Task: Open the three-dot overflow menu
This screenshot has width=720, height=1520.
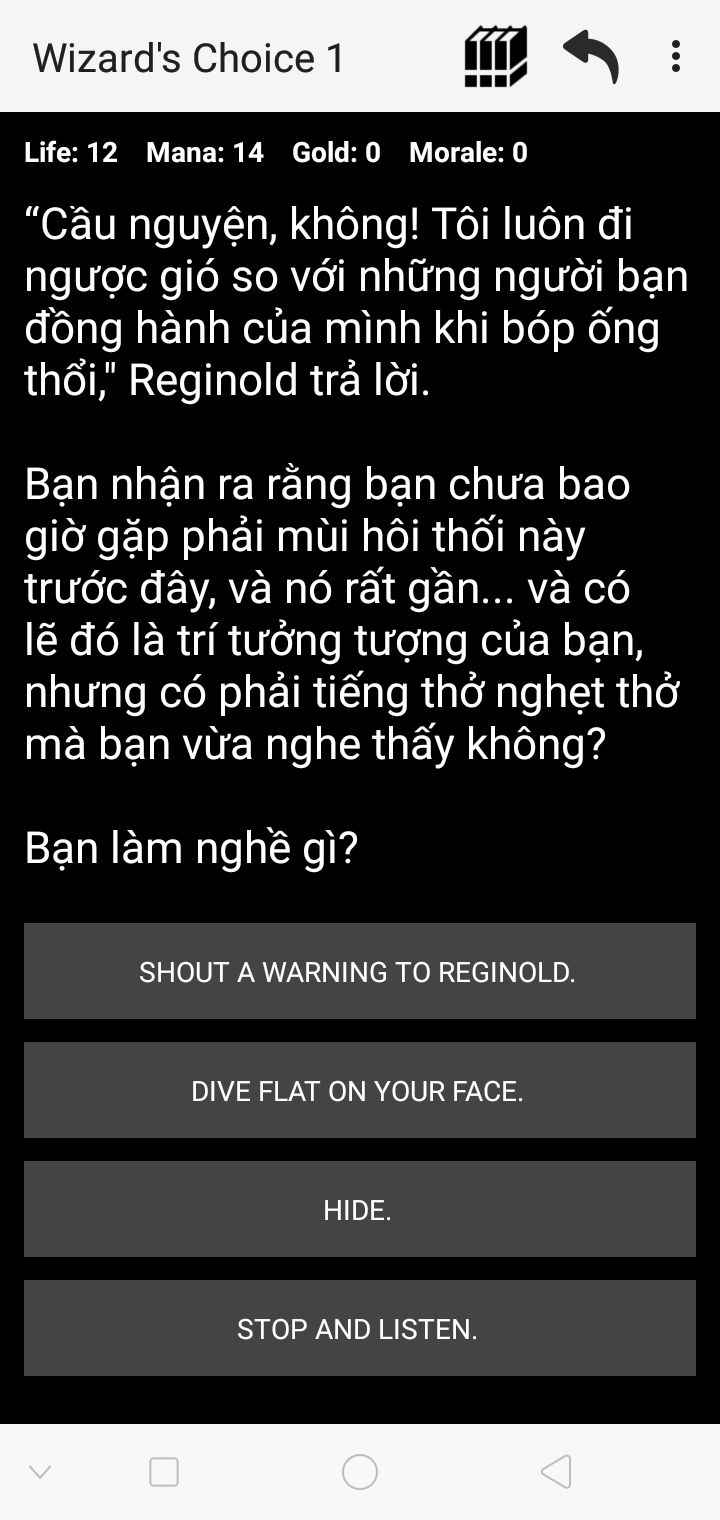Action: pos(676,57)
